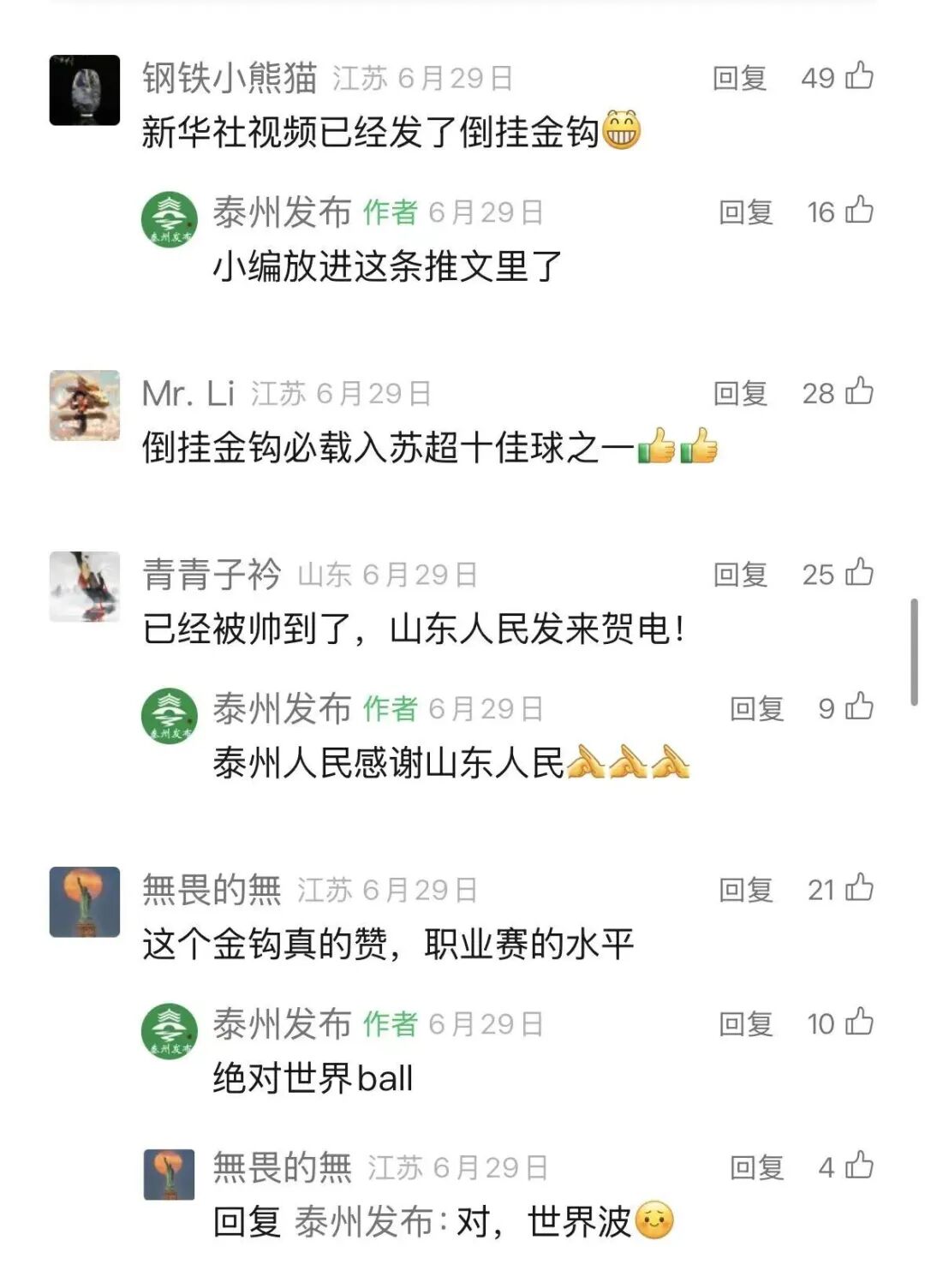Like 泰州发布's reply 小编放进这条推文里了

tap(859, 211)
